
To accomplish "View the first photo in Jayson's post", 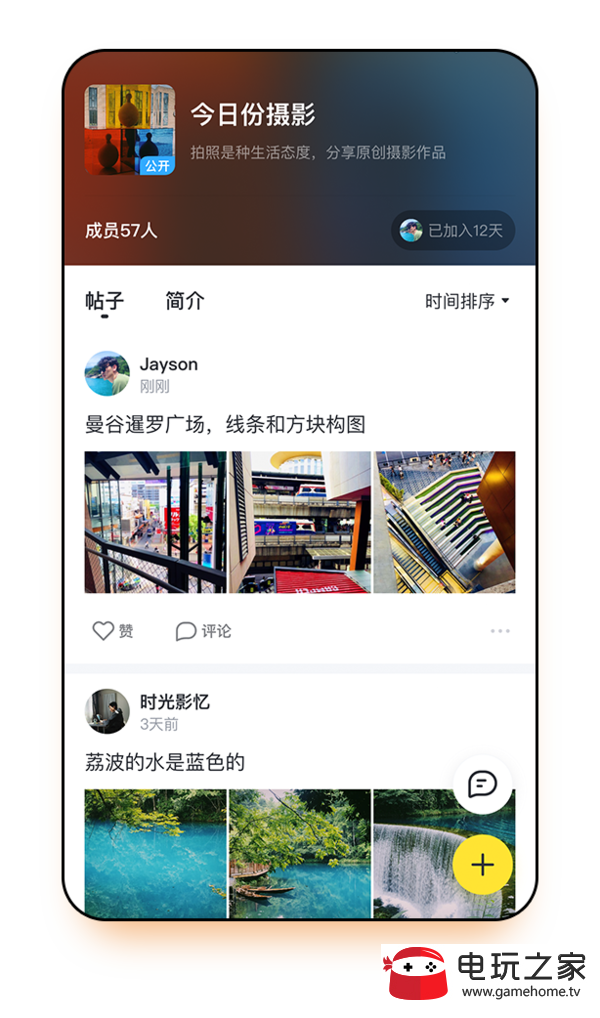I will click(155, 522).
